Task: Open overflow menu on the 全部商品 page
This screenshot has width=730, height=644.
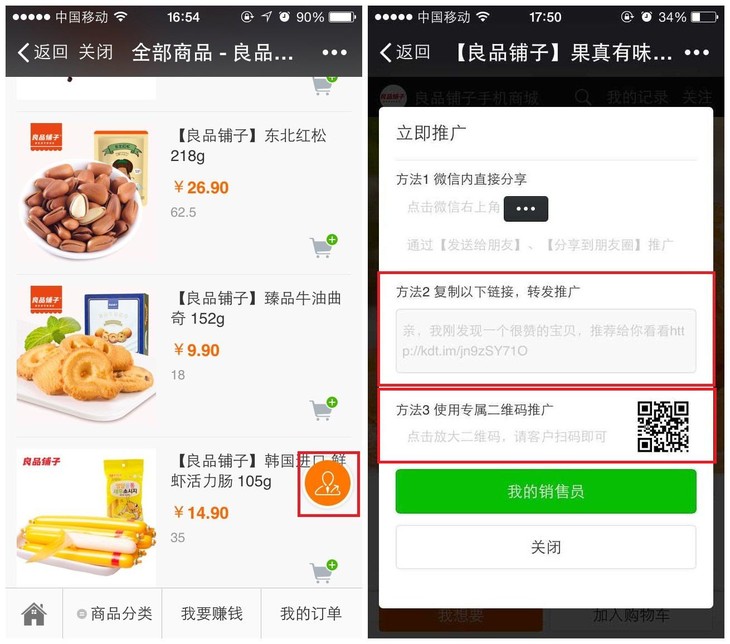Action: coord(335,52)
